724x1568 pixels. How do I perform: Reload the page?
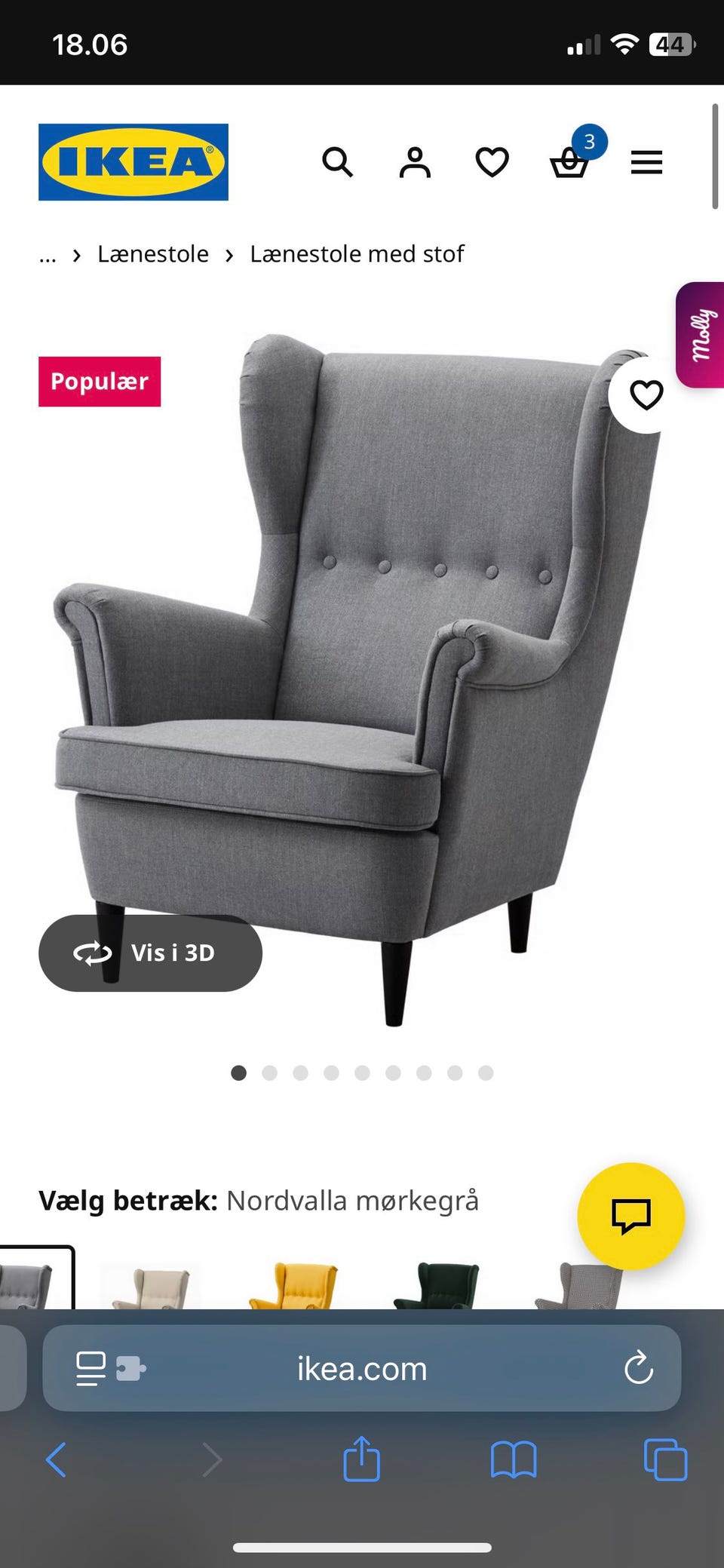(x=639, y=1368)
